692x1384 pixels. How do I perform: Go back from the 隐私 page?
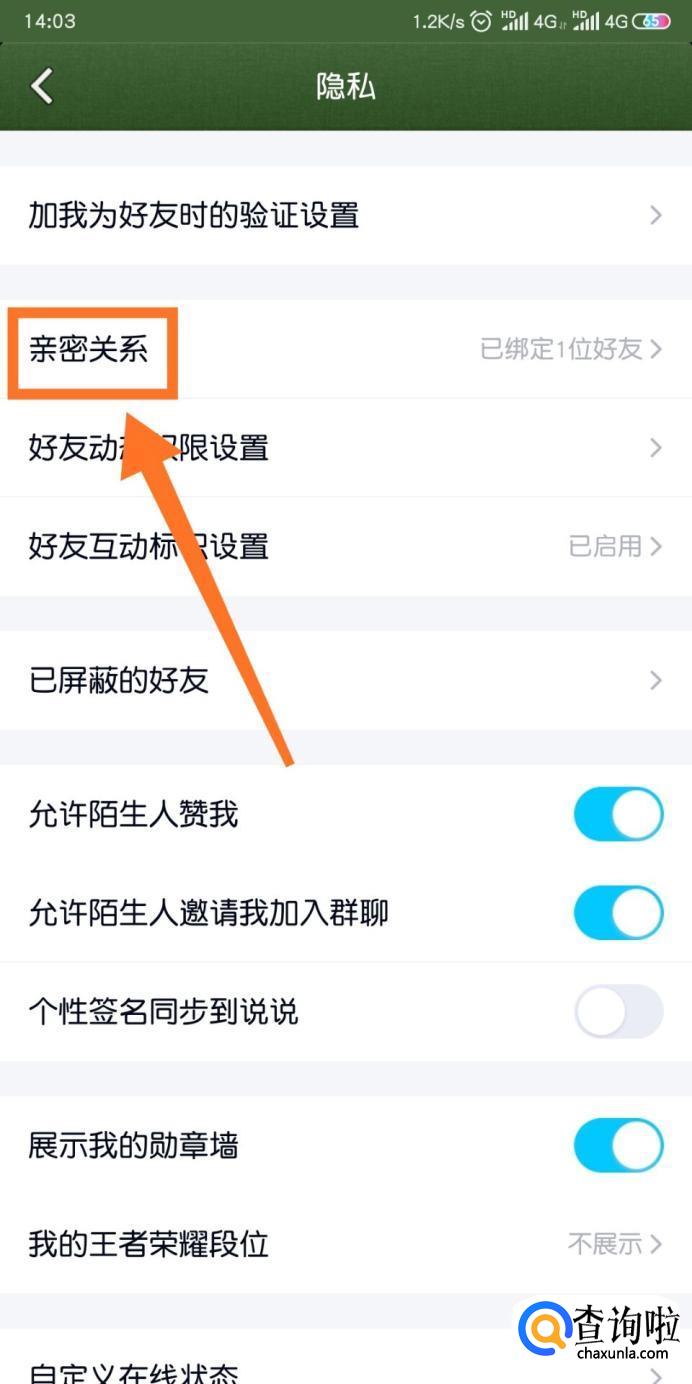42,86
